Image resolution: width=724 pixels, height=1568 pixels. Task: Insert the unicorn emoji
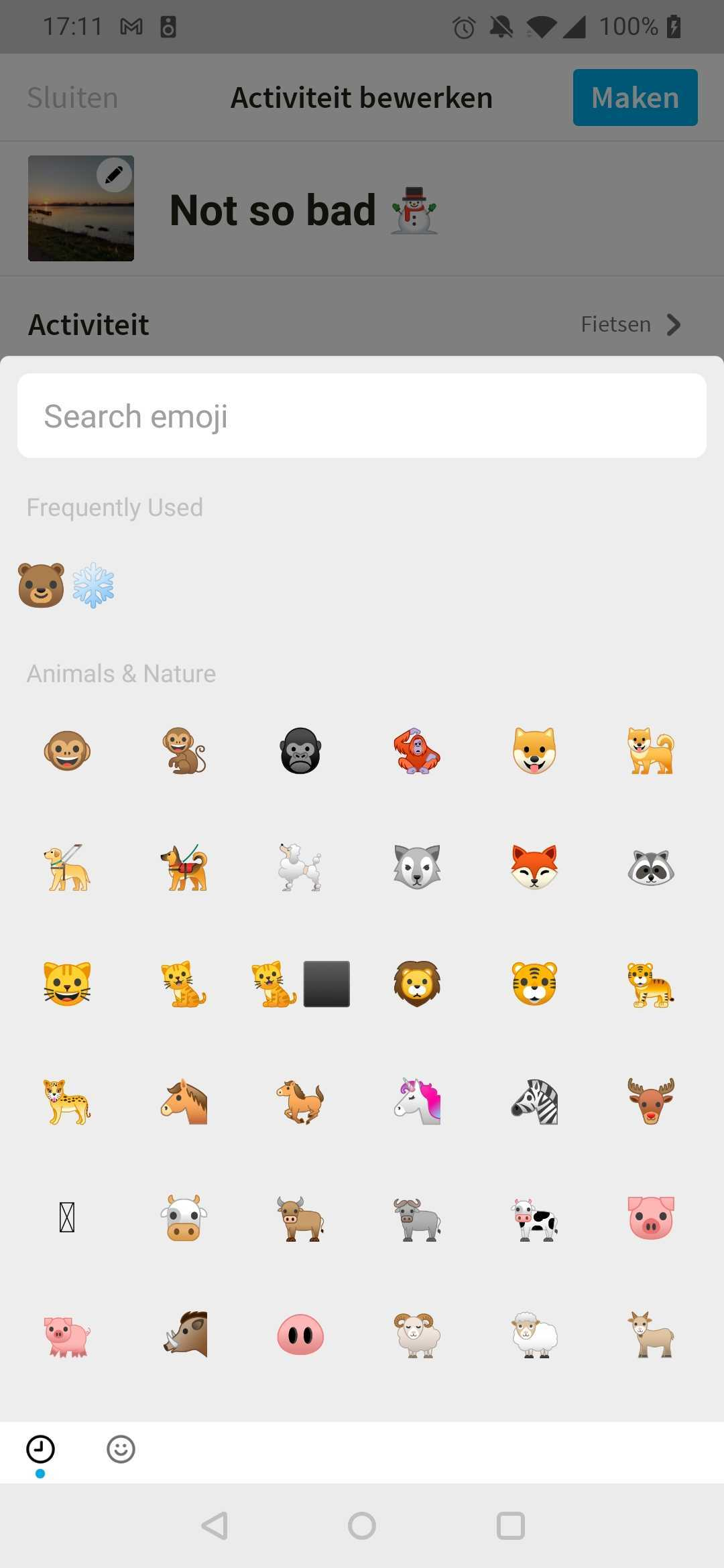[417, 1101]
